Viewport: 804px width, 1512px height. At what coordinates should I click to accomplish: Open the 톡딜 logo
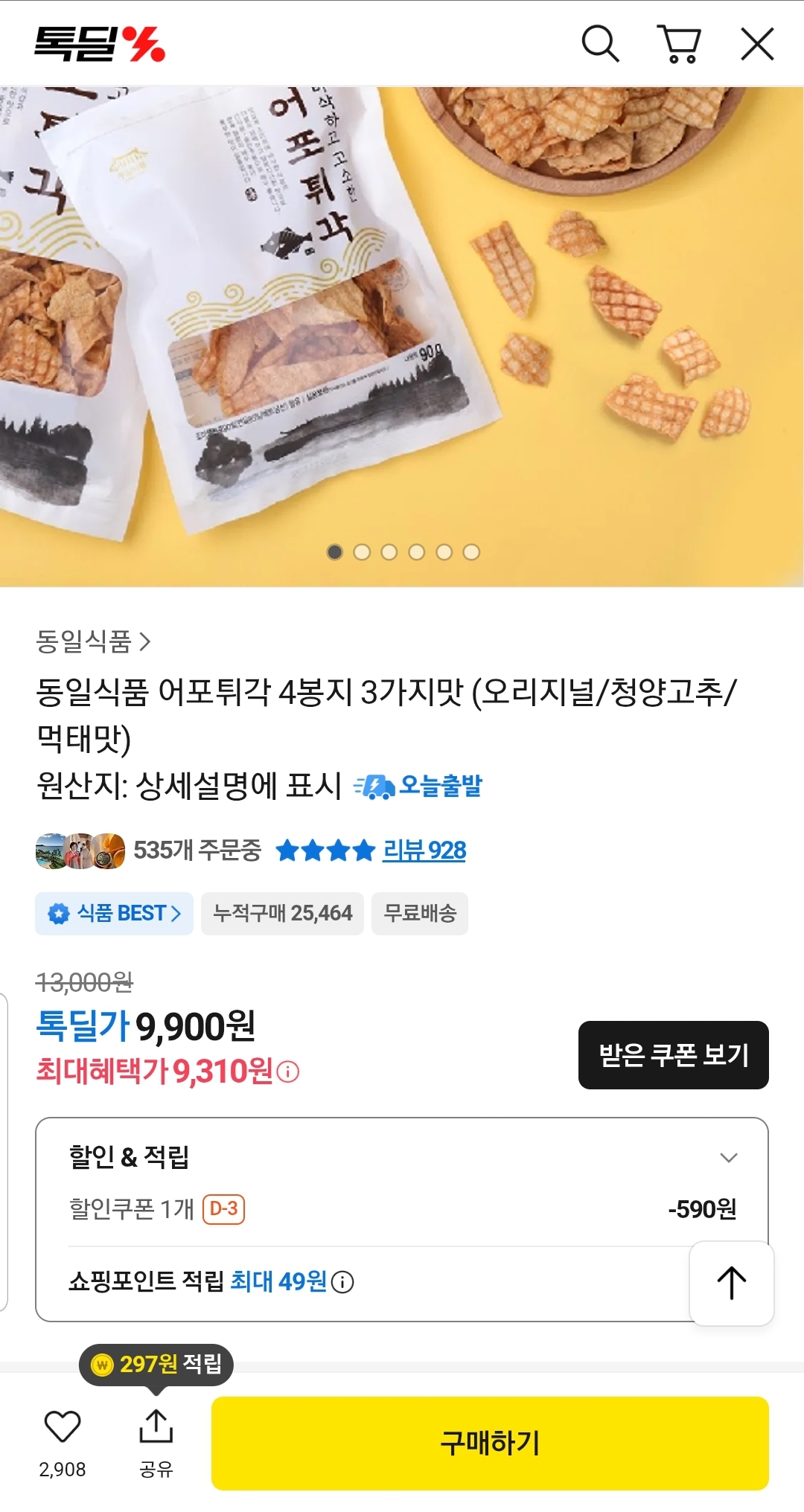100,44
